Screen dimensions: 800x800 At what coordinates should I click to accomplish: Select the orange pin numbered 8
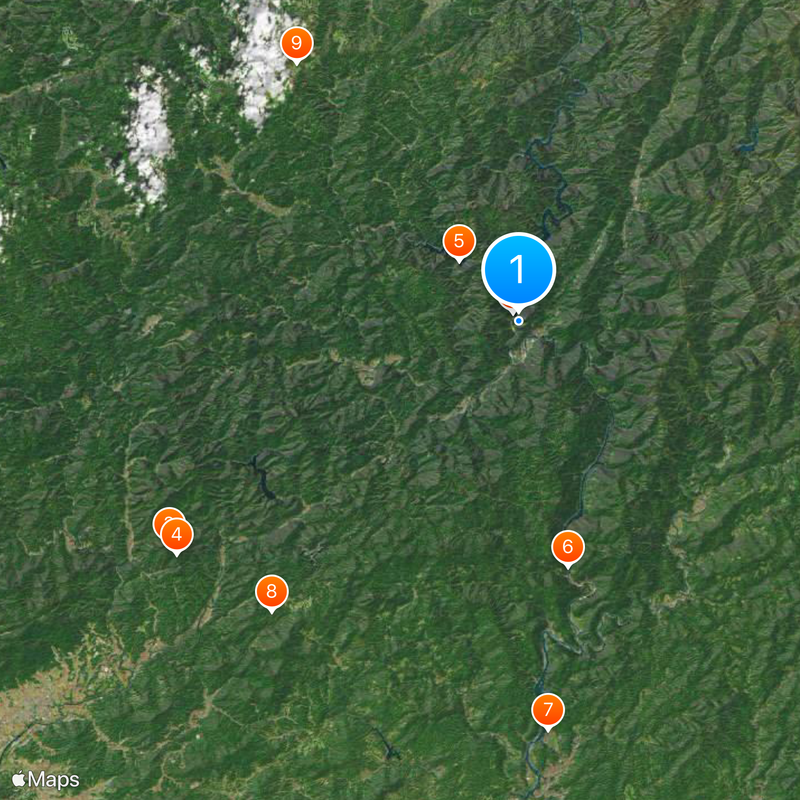pyautogui.click(x=271, y=591)
